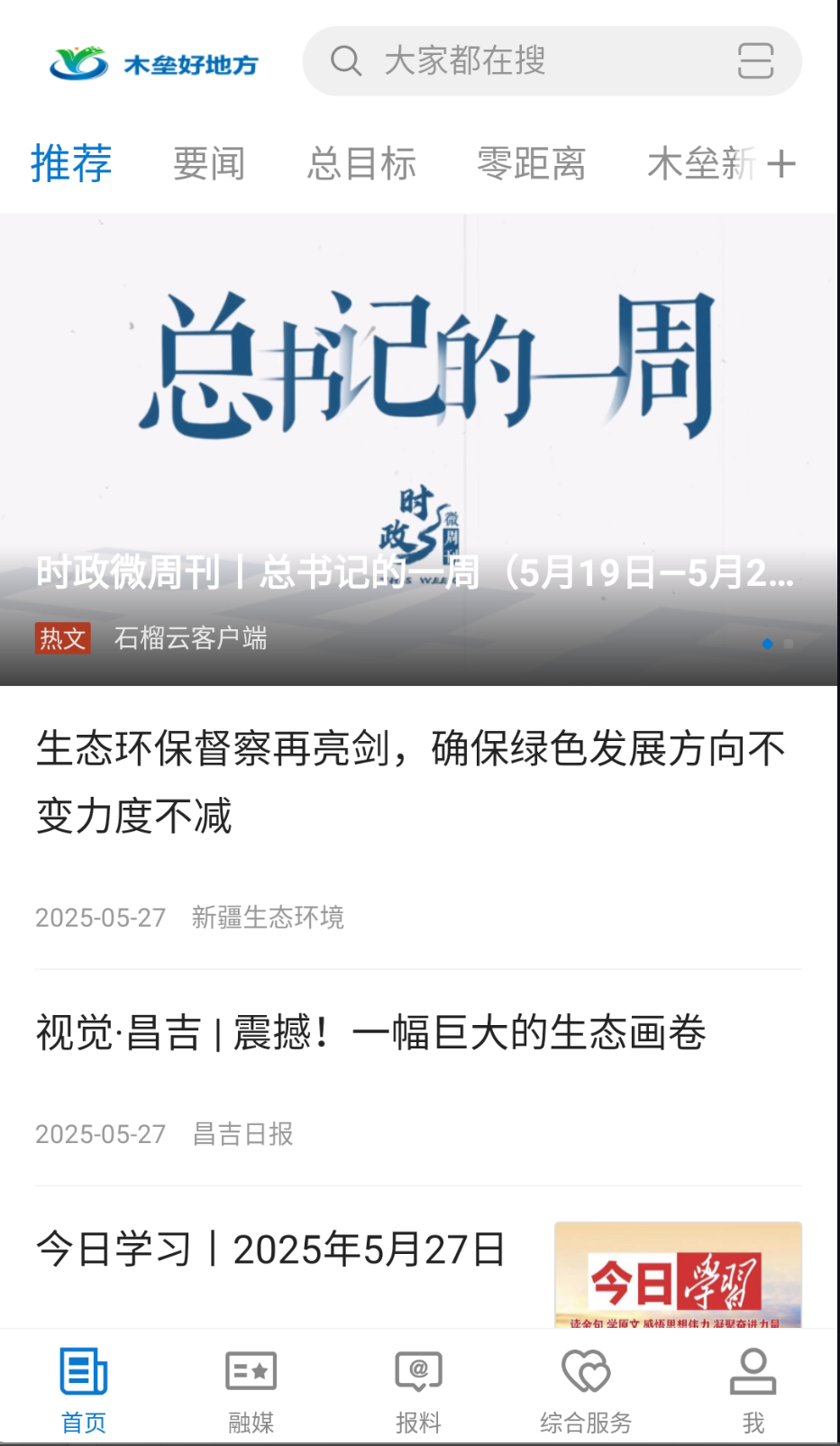Select the 零距离 tab
This screenshot has width=840, height=1446.
(x=531, y=164)
